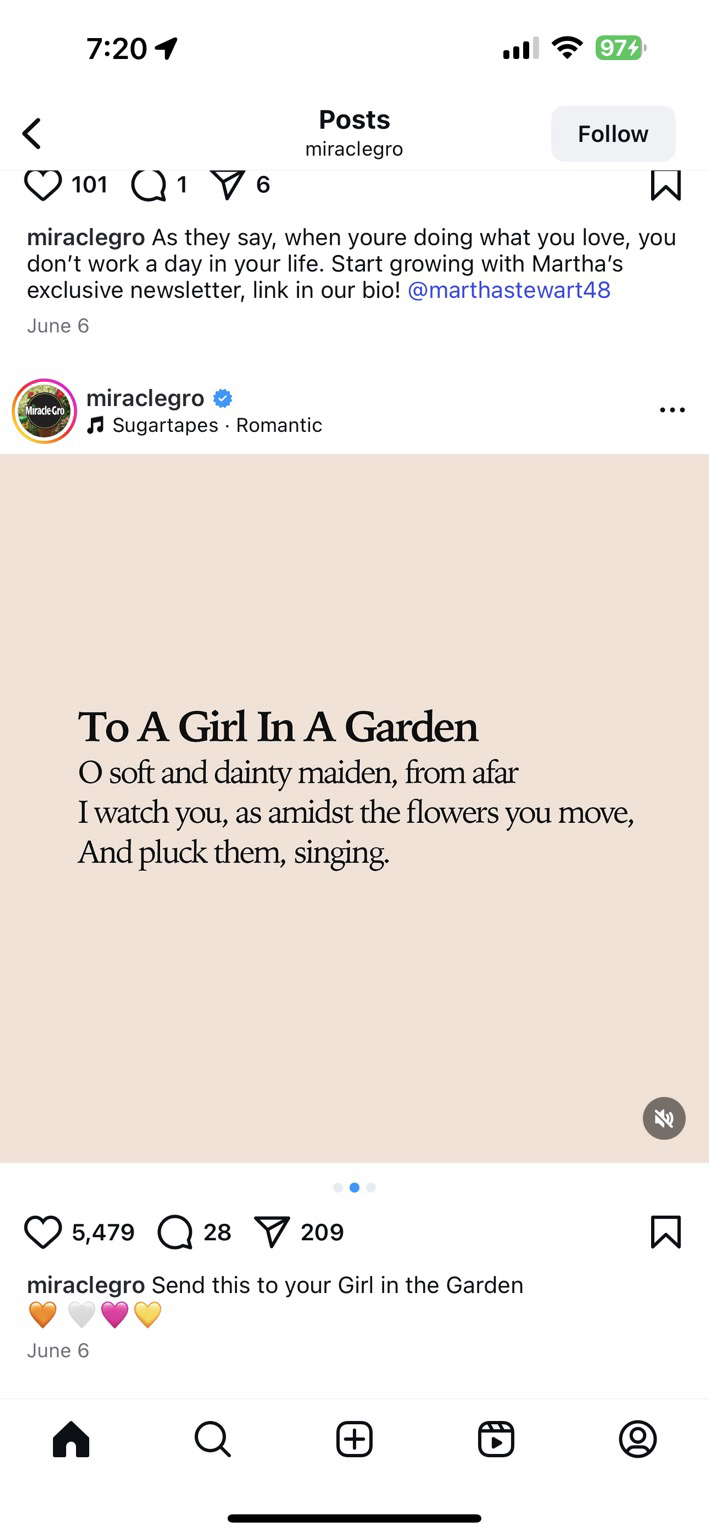Open your Profile tab

tap(638, 1439)
